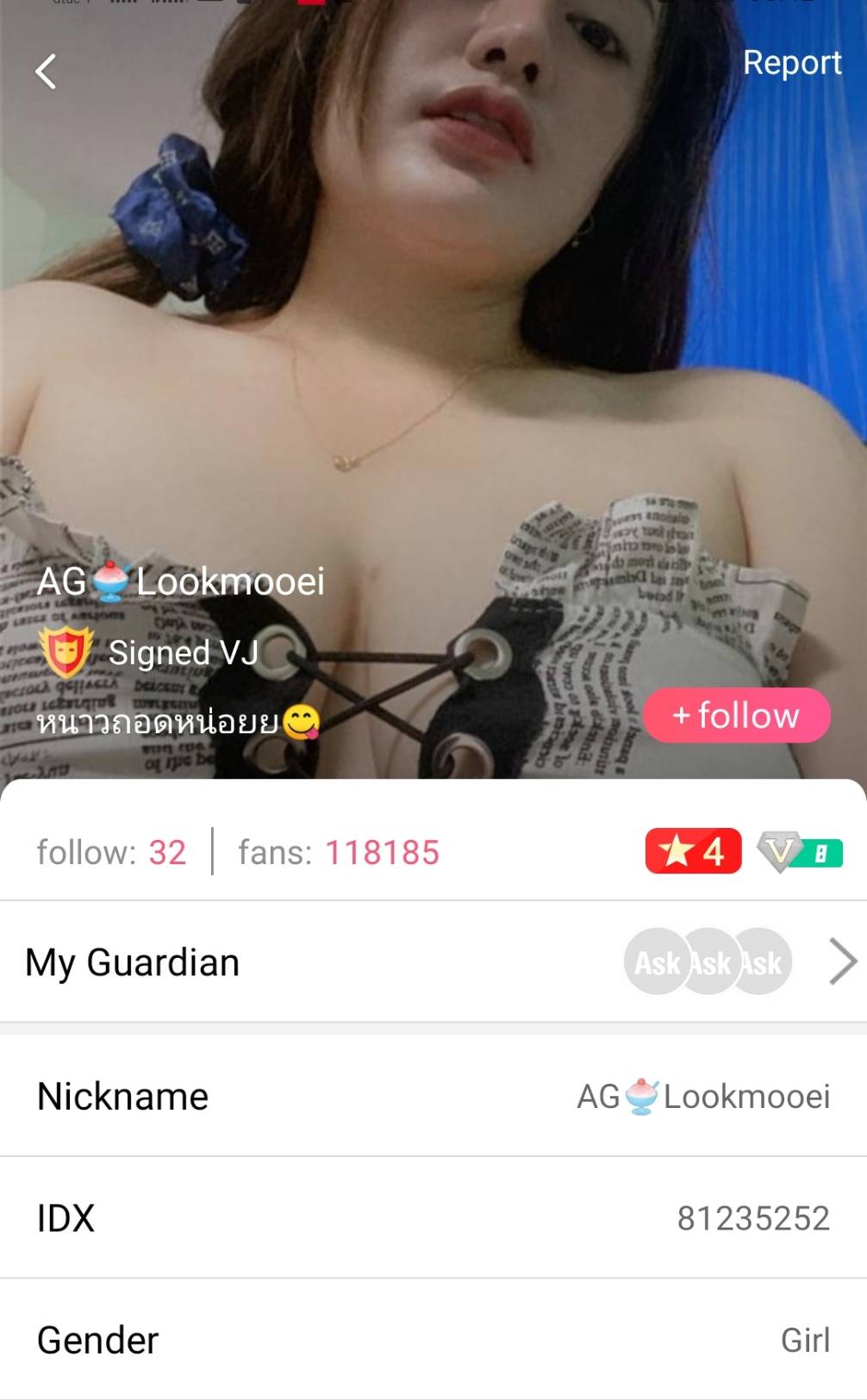Go back with the top-left arrow
Screen dimensions: 867x1400
point(46,72)
